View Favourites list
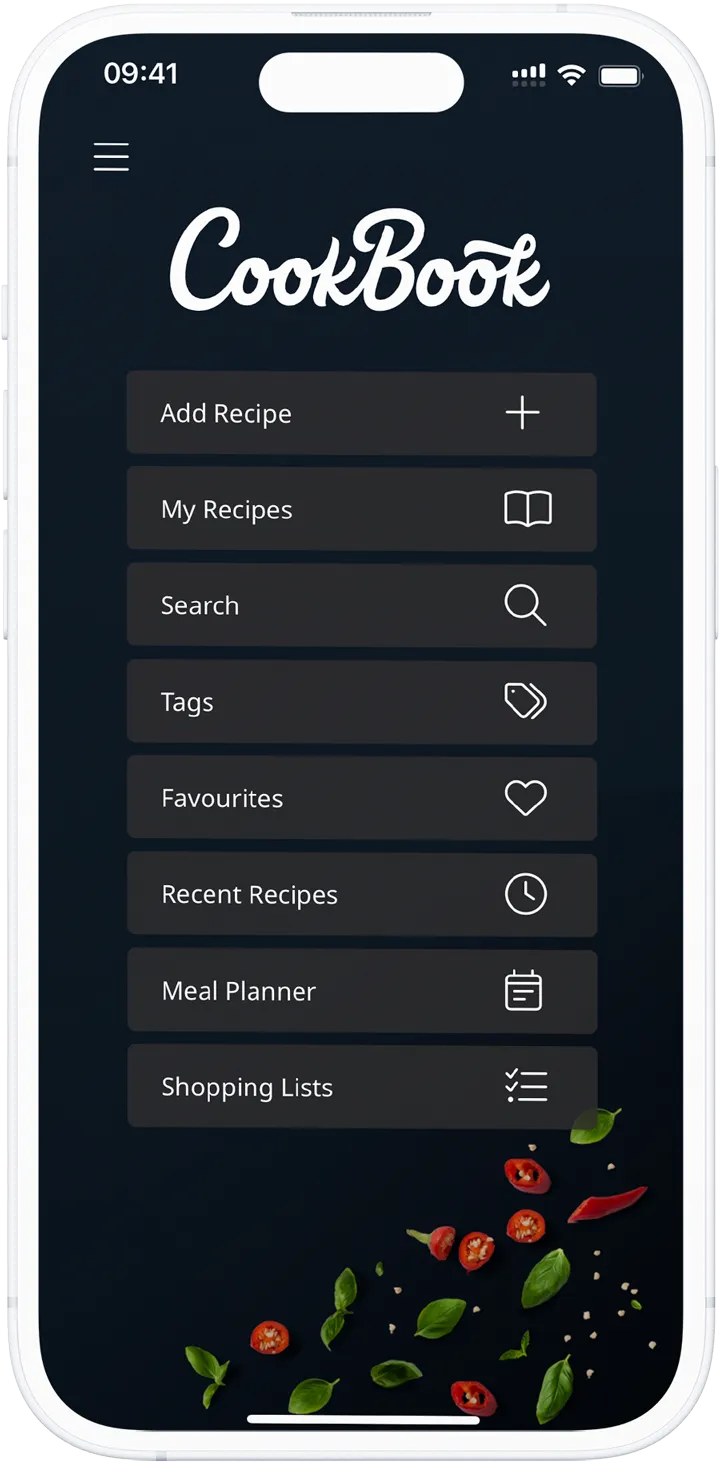This screenshot has width=720, height=1464. tap(361, 798)
